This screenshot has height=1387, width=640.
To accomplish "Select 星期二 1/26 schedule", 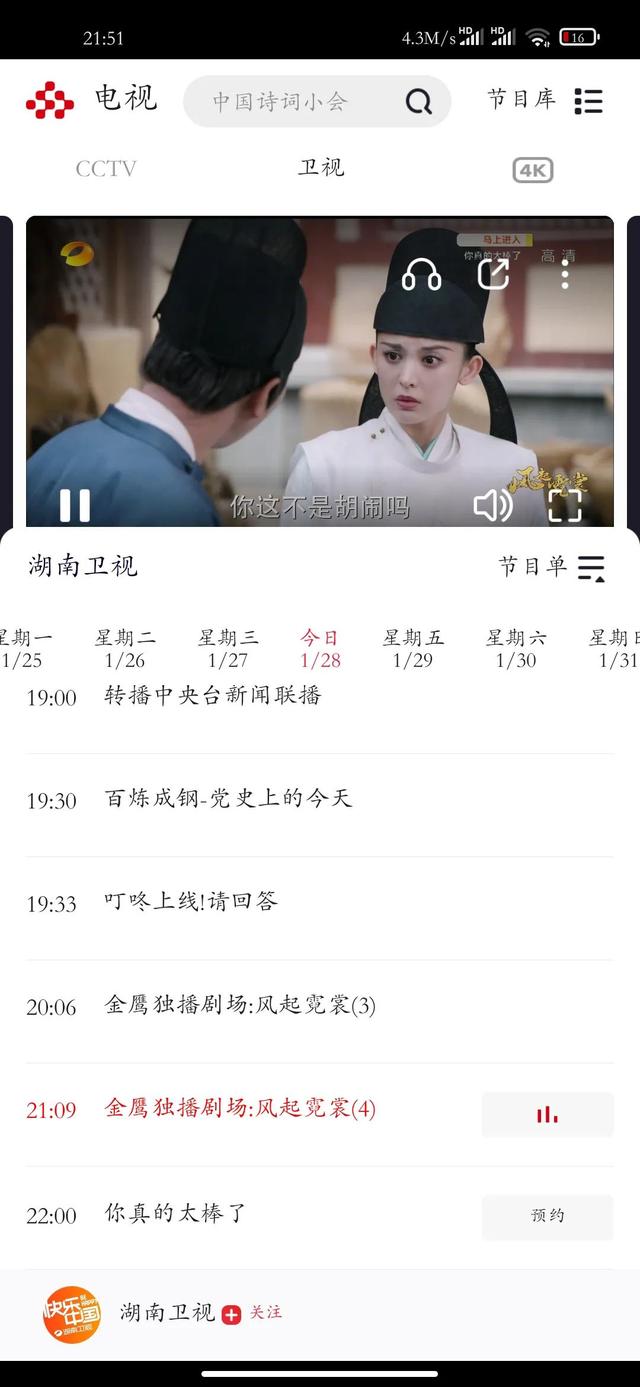I will pyautogui.click(x=125, y=648).
